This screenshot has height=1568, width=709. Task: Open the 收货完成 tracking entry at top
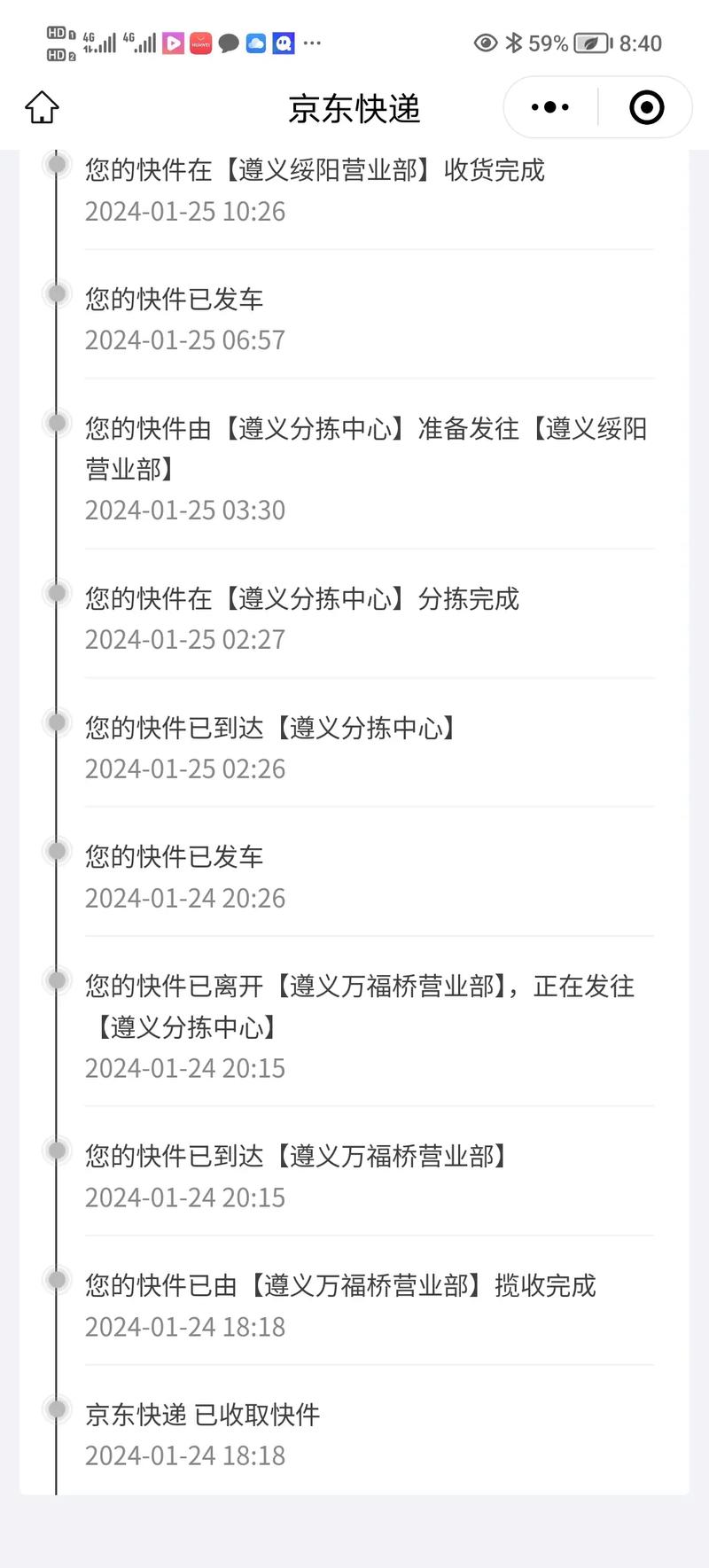(x=316, y=171)
